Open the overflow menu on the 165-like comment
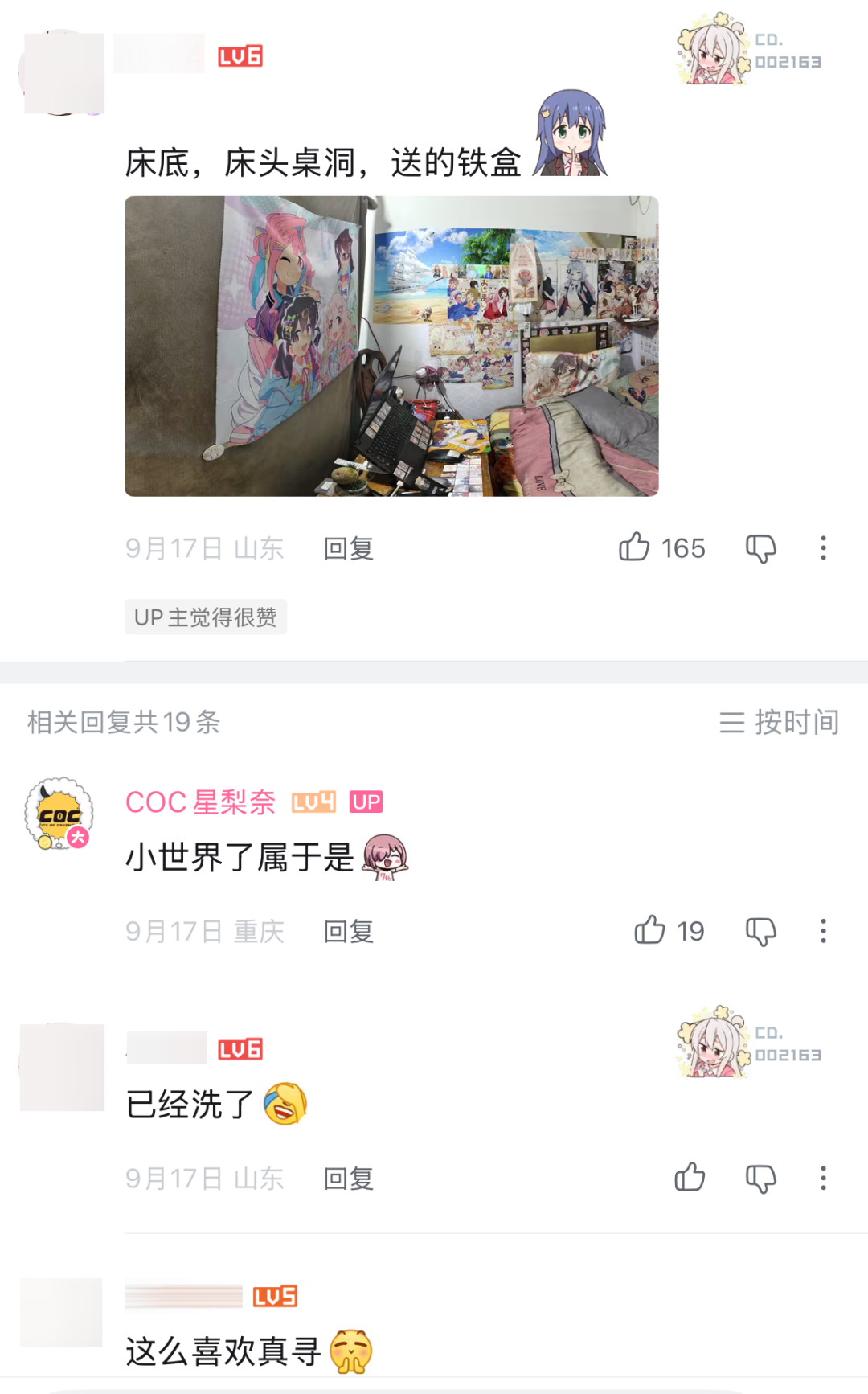Image resolution: width=868 pixels, height=1394 pixels. point(823,548)
